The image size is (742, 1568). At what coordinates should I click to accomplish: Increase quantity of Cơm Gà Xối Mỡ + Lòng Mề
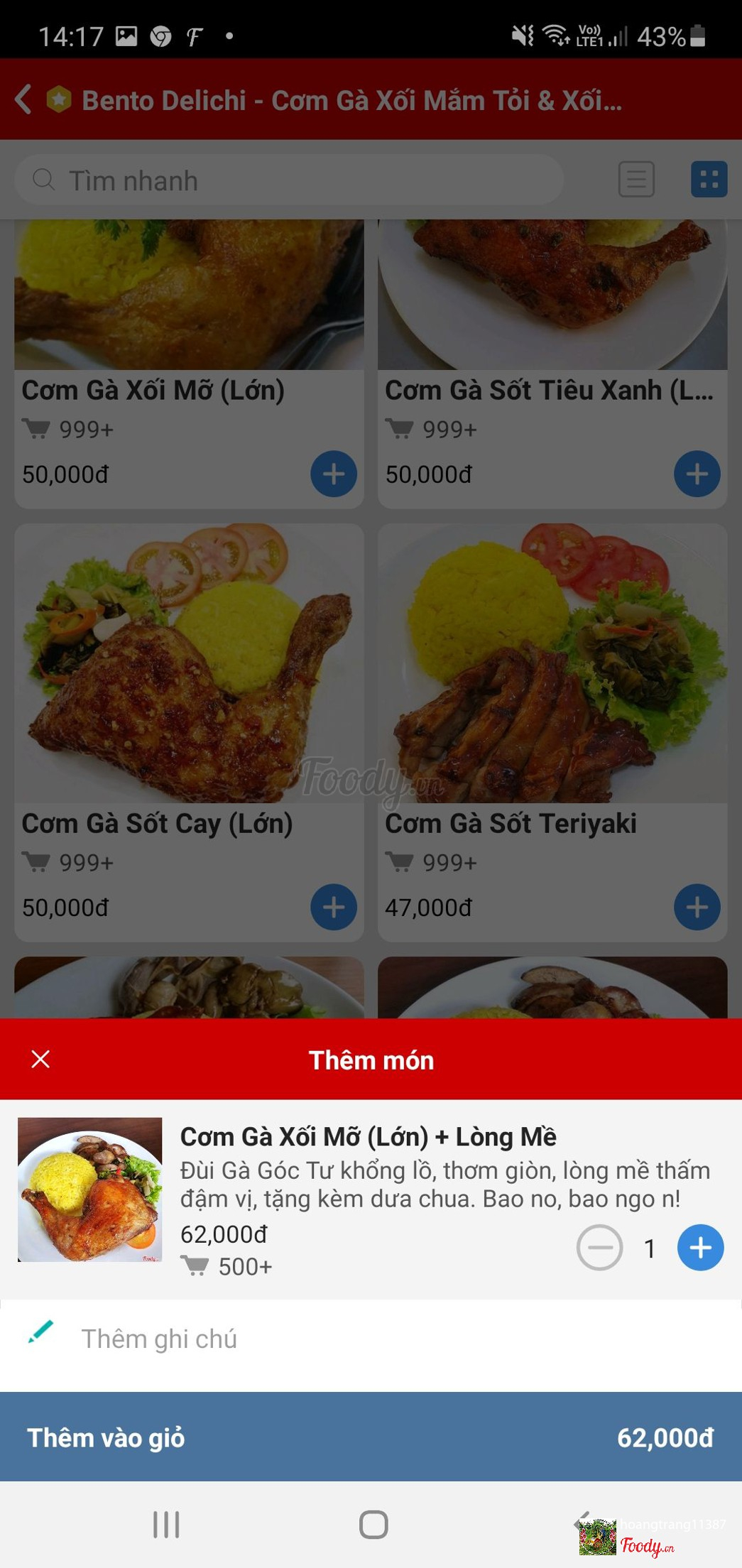pyautogui.click(x=700, y=1248)
